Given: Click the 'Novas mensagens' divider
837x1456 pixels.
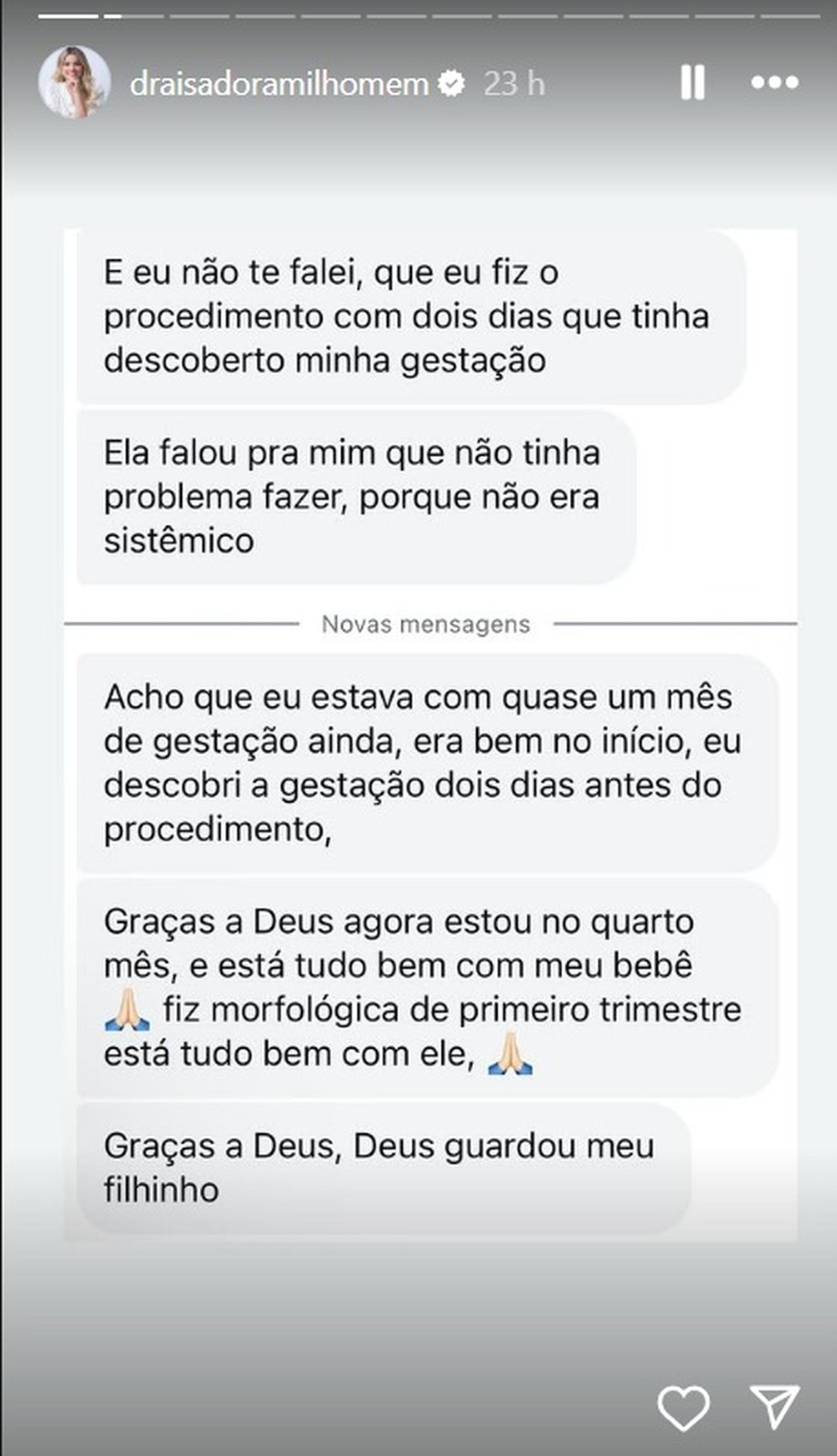Looking at the screenshot, I should 424,625.
